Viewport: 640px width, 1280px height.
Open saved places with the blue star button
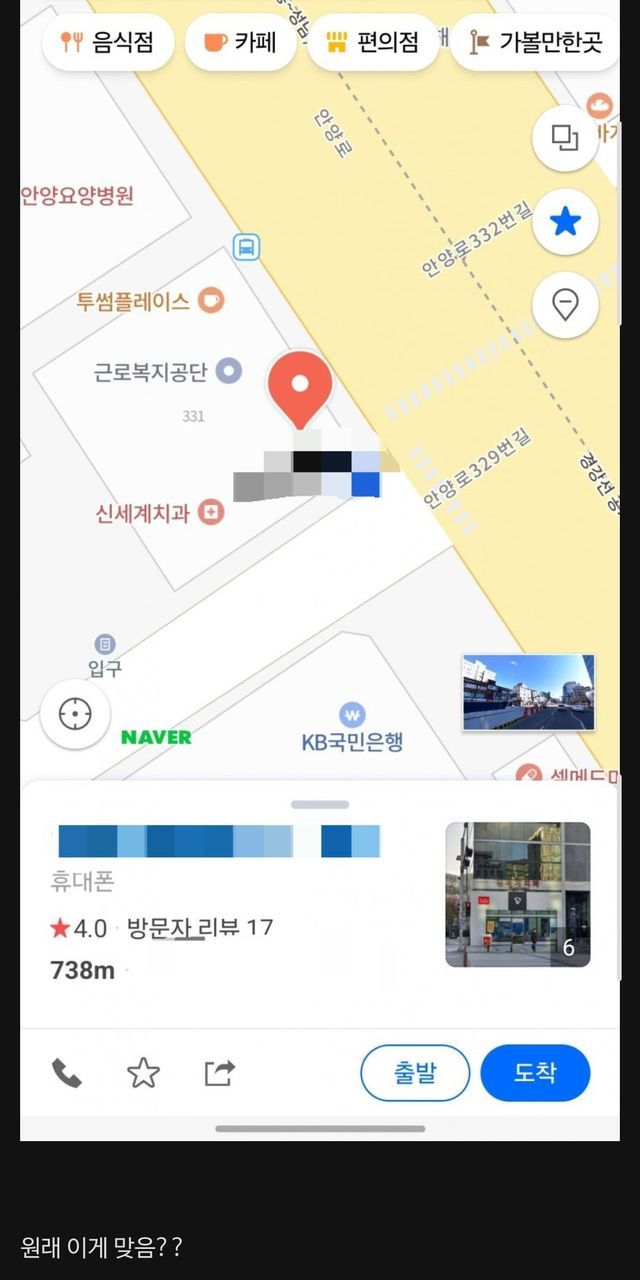point(565,221)
